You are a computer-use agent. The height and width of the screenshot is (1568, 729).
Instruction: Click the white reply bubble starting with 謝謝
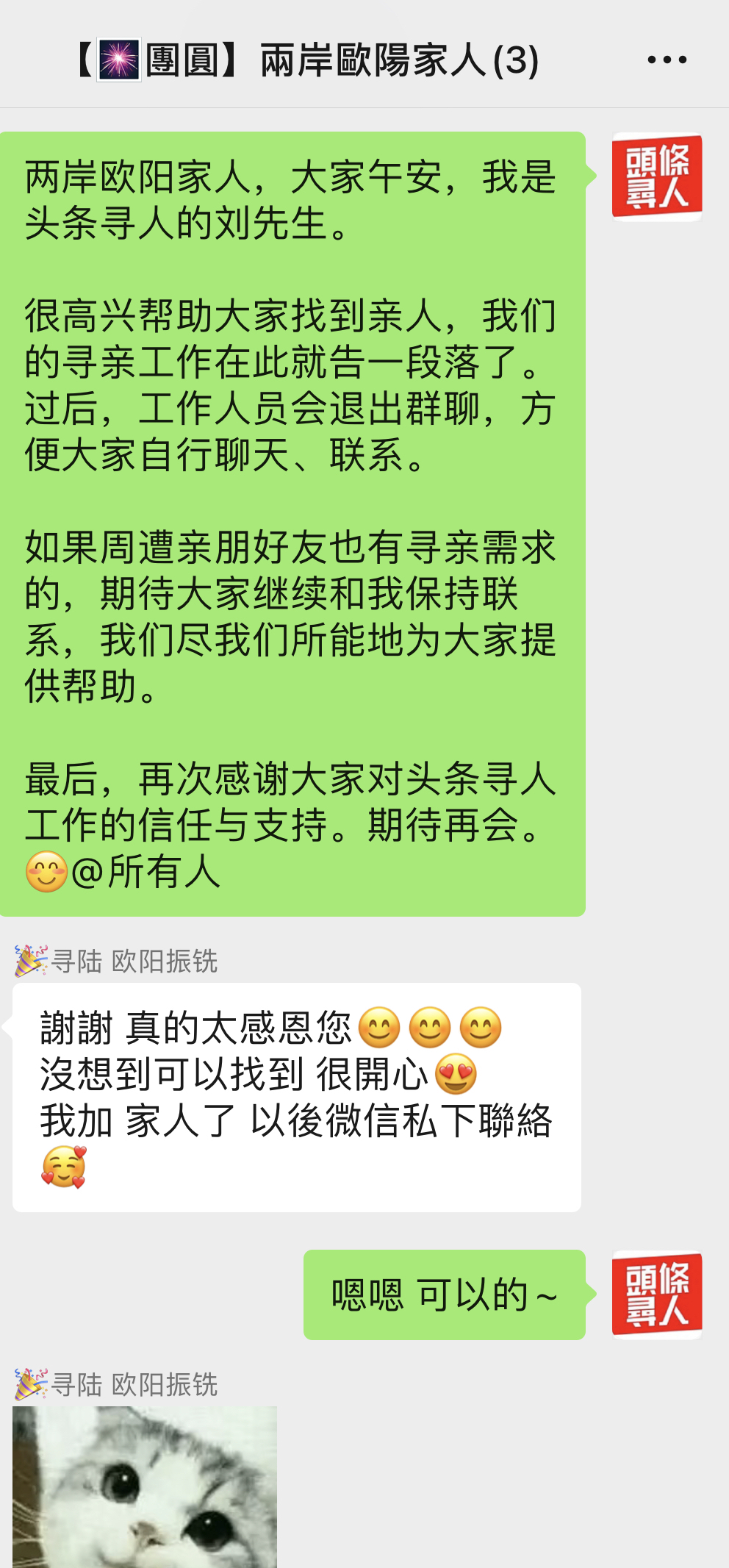pyautogui.click(x=294, y=1088)
